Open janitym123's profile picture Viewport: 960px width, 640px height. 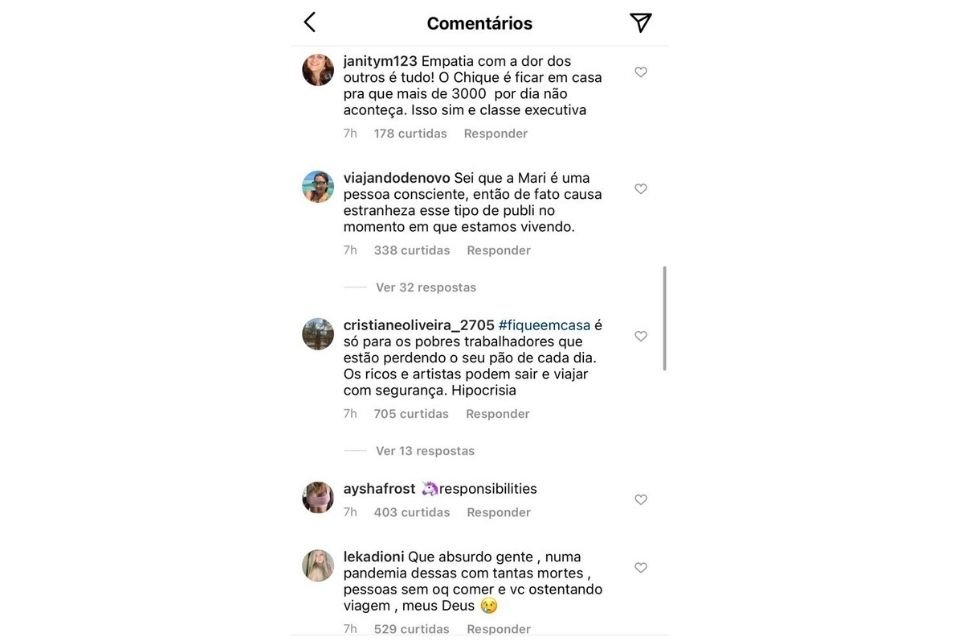point(318,70)
